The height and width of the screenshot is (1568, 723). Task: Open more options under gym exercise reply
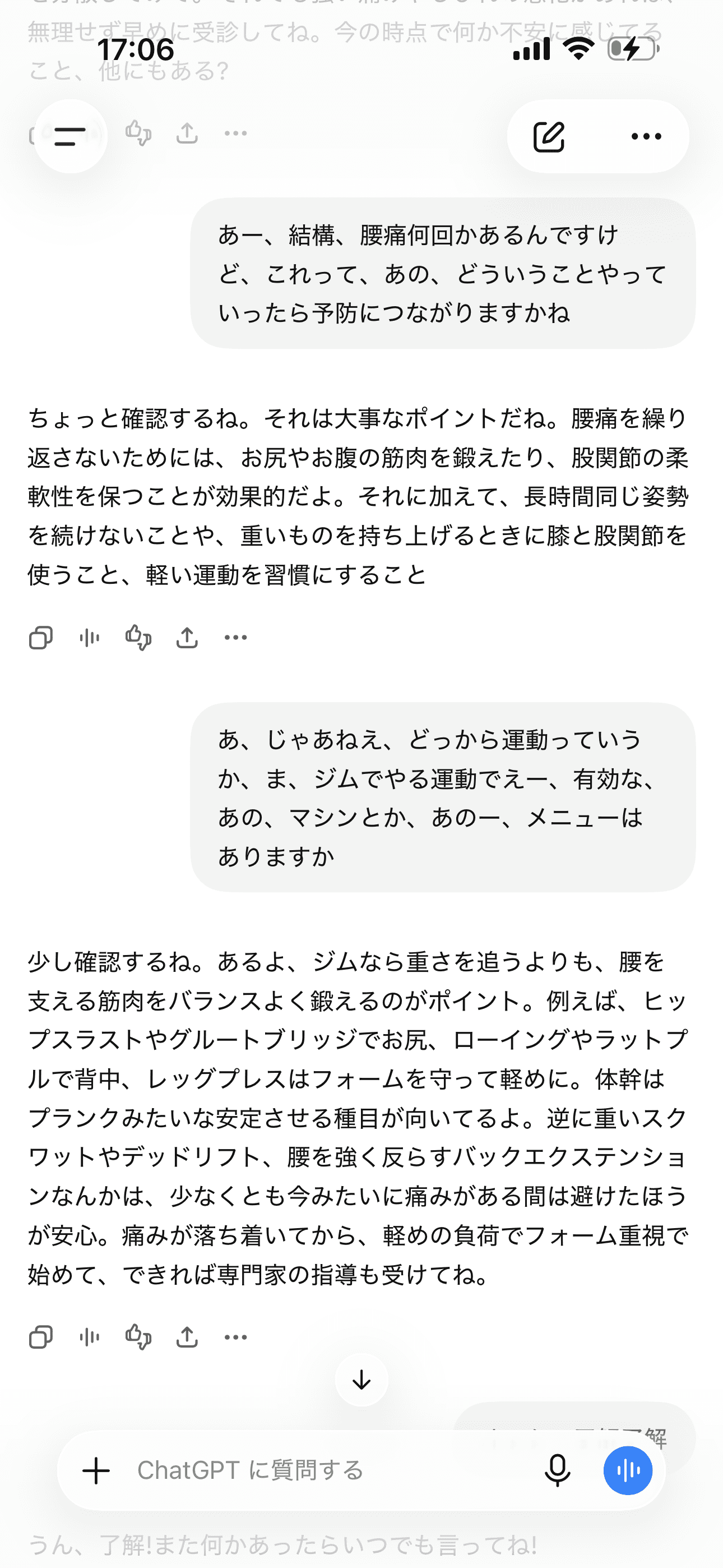(x=235, y=1337)
